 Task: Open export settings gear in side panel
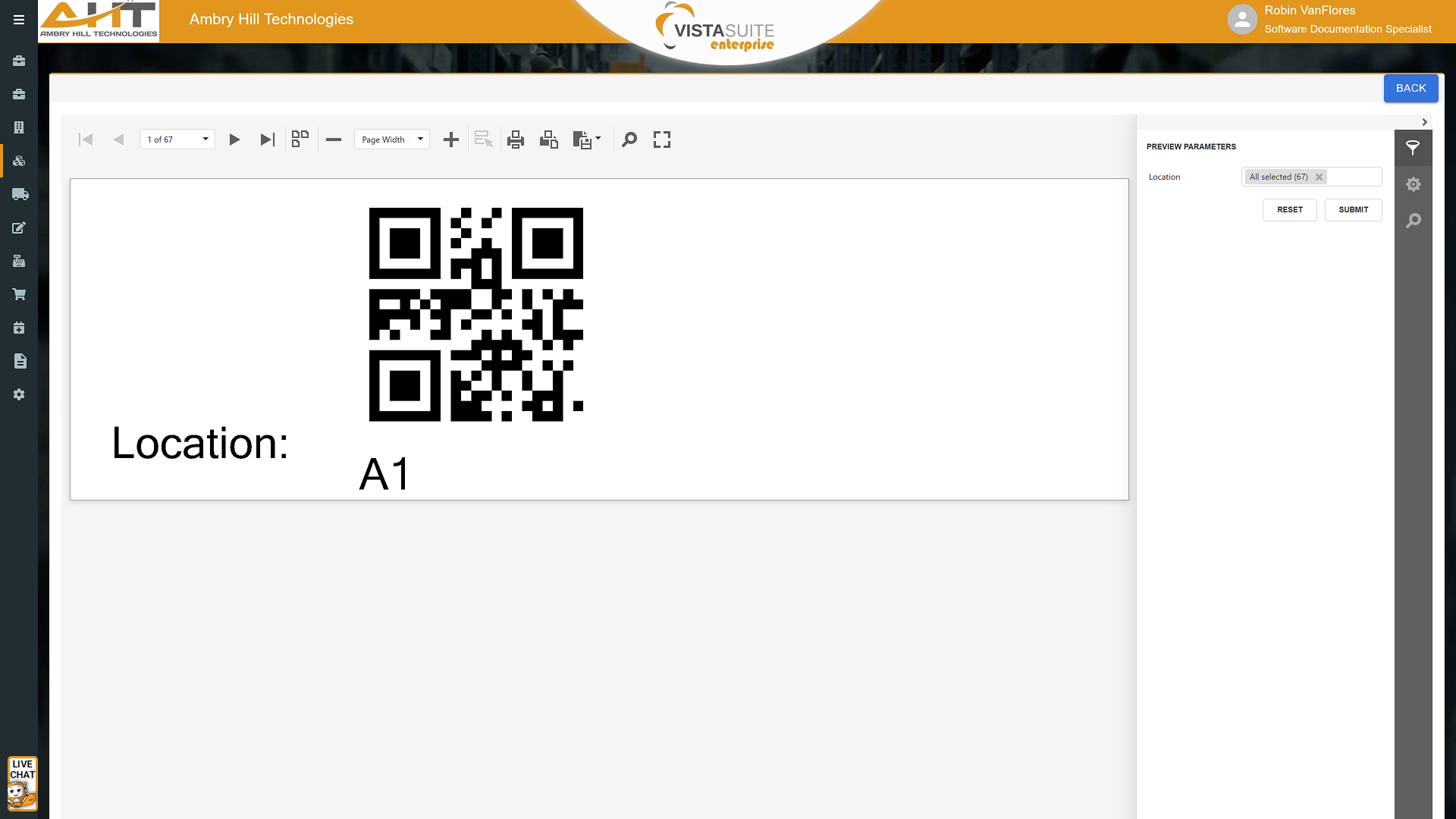[1414, 184]
